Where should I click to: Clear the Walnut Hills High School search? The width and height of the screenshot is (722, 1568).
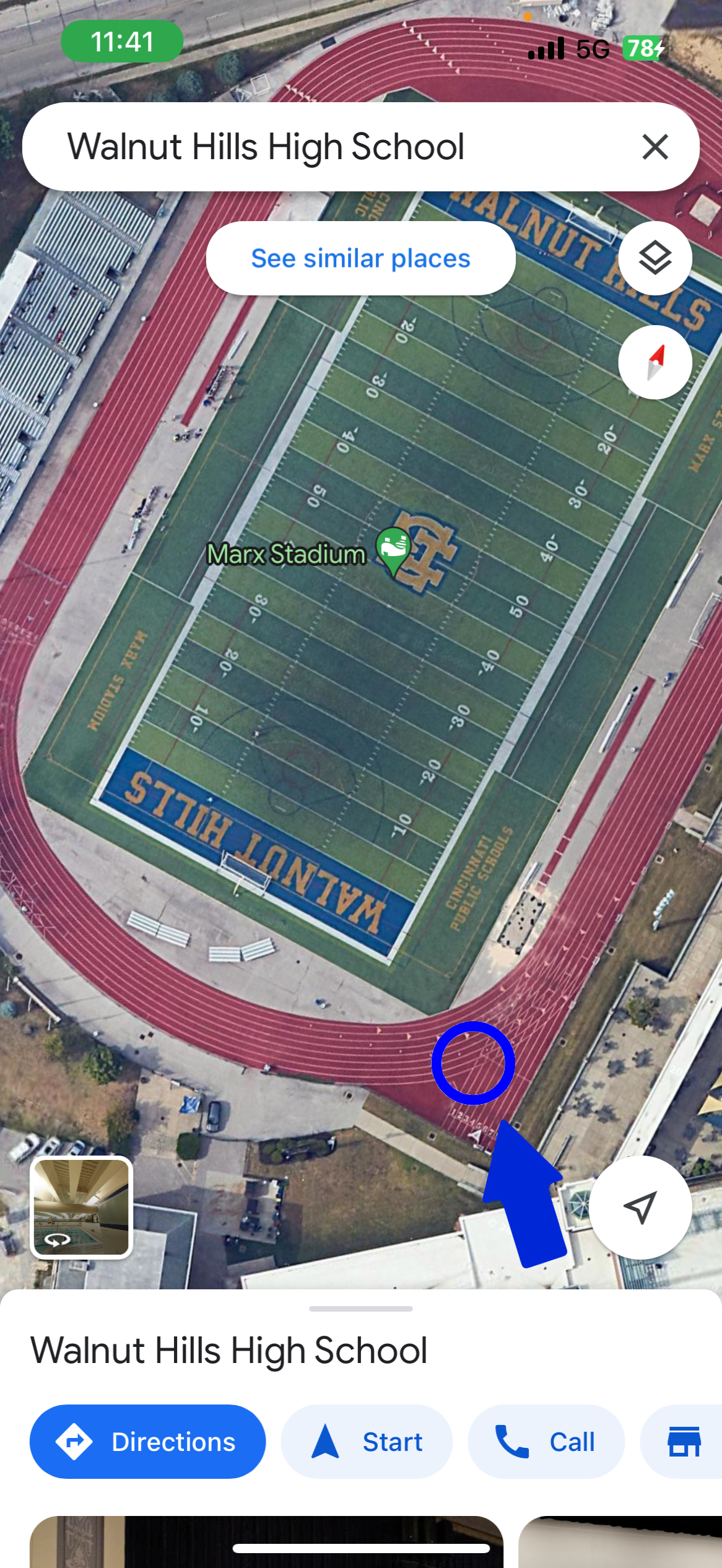point(655,147)
